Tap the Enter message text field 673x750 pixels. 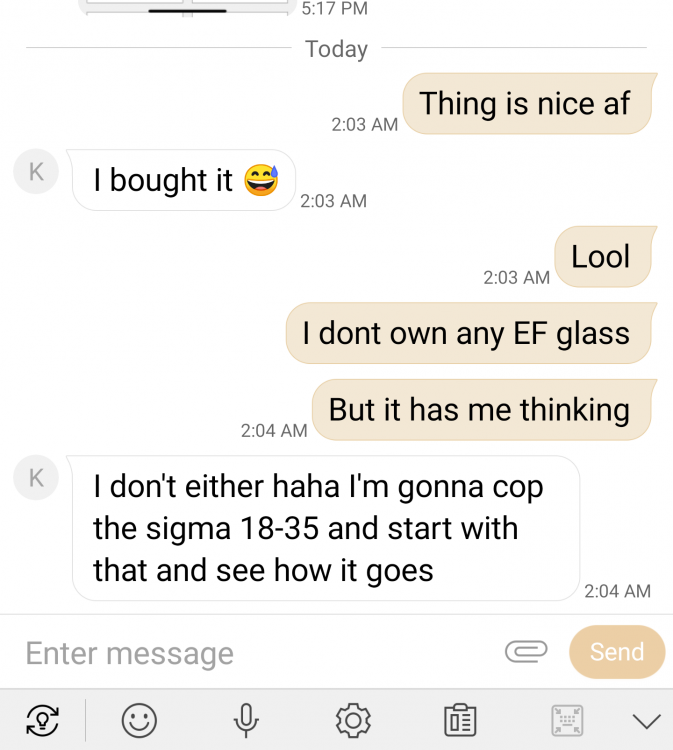click(250, 653)
